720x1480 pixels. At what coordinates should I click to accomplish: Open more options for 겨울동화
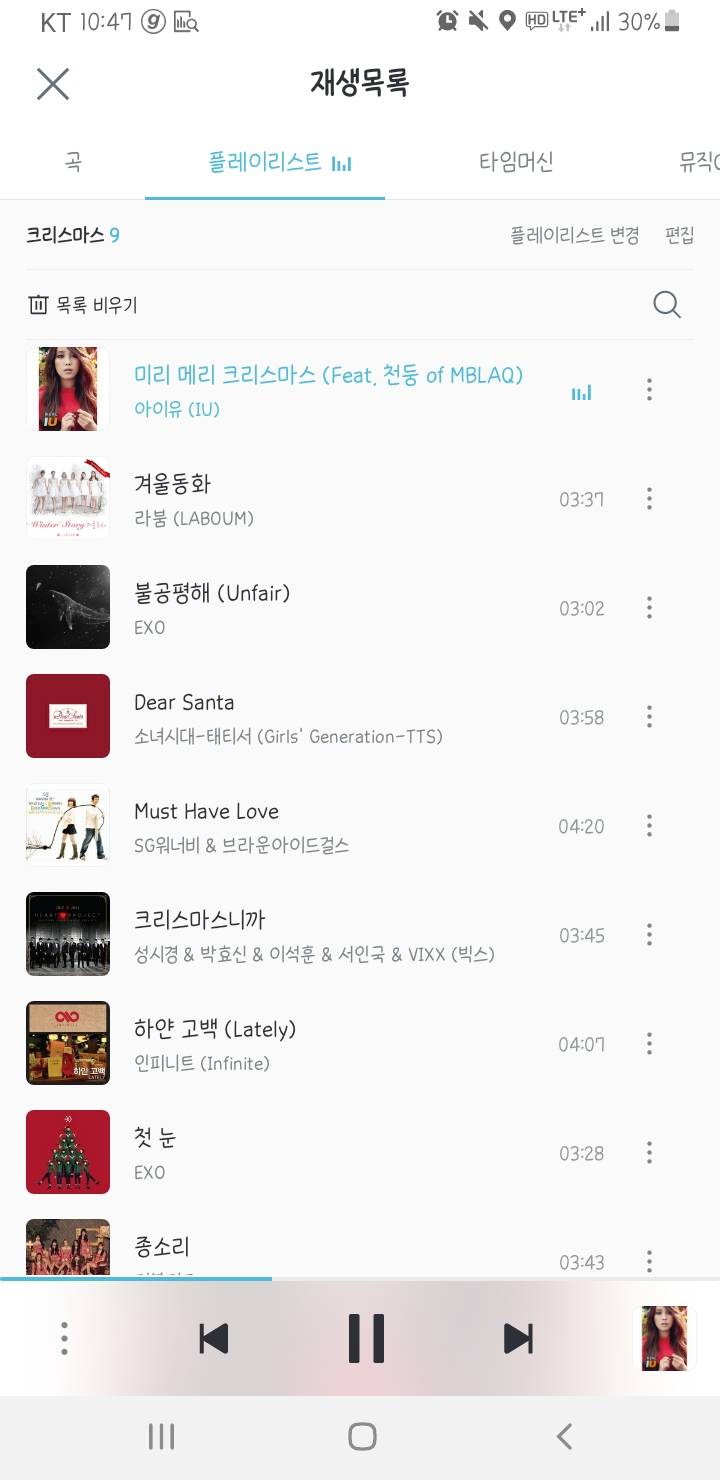(649, 498)
